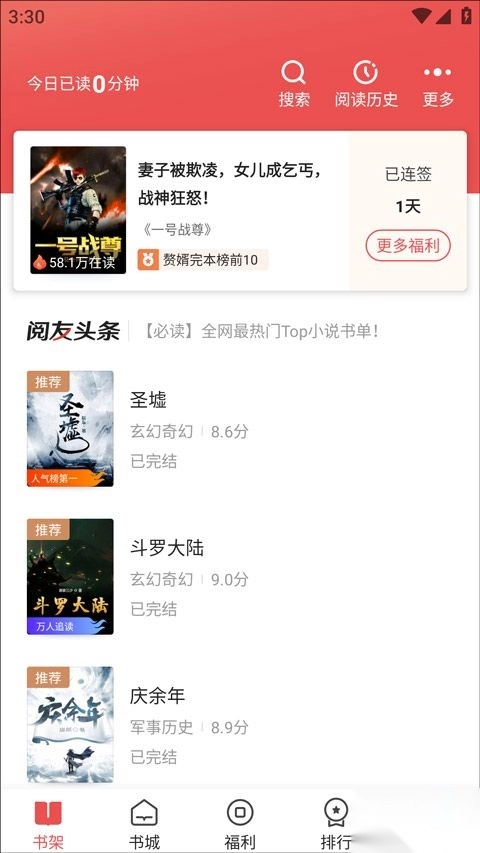
Task: Open the 搜索 search icon
Action: point(294,84)
